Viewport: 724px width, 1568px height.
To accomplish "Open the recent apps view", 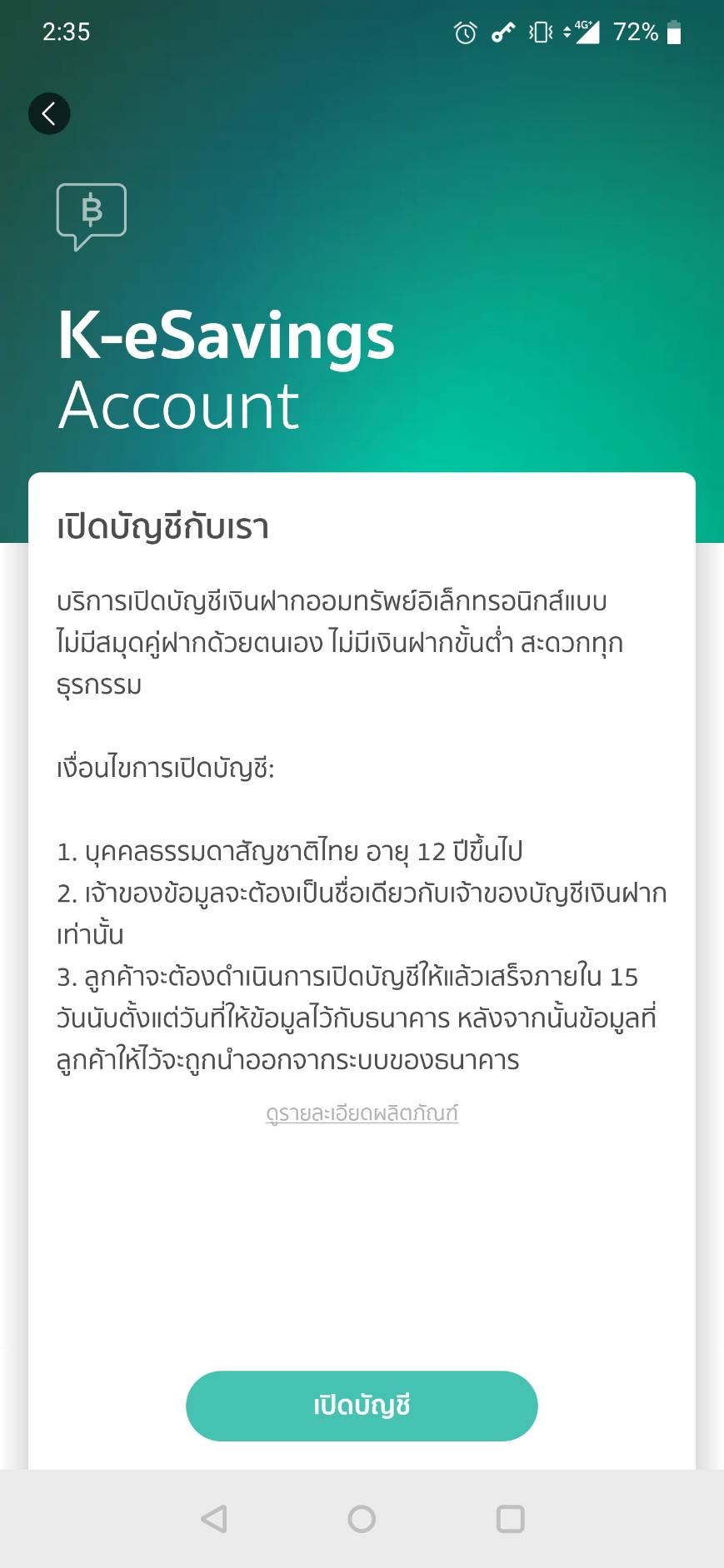I will (510, 1519).
